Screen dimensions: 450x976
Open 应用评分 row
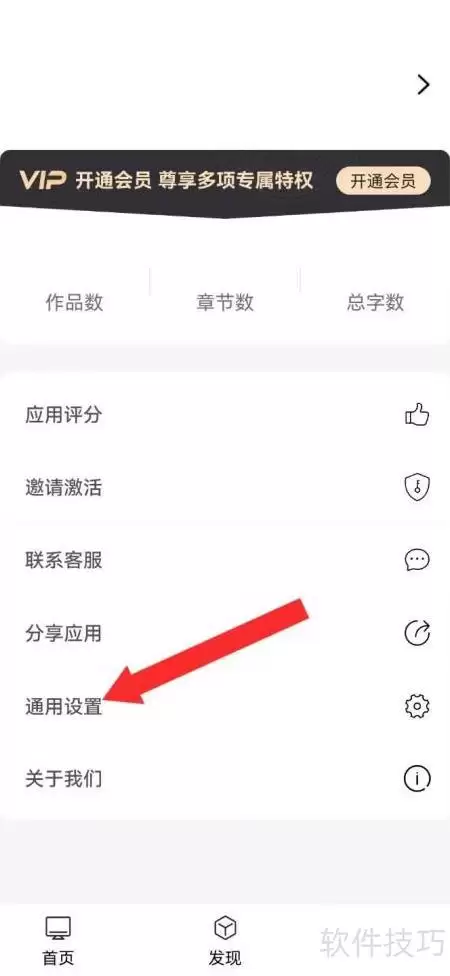pyautogui.click(x=225, y=415)
